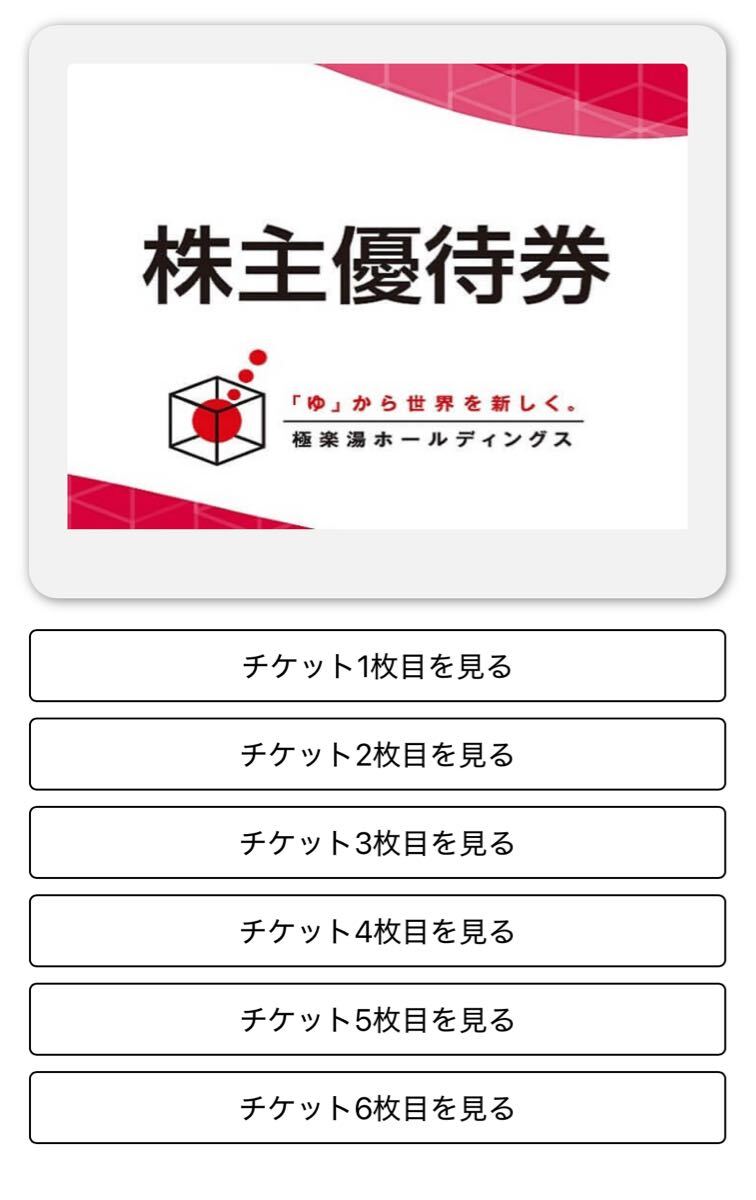Screen dimensions: 756x1200
Task: Open チケット2枚目を見る
Action: 378,754
